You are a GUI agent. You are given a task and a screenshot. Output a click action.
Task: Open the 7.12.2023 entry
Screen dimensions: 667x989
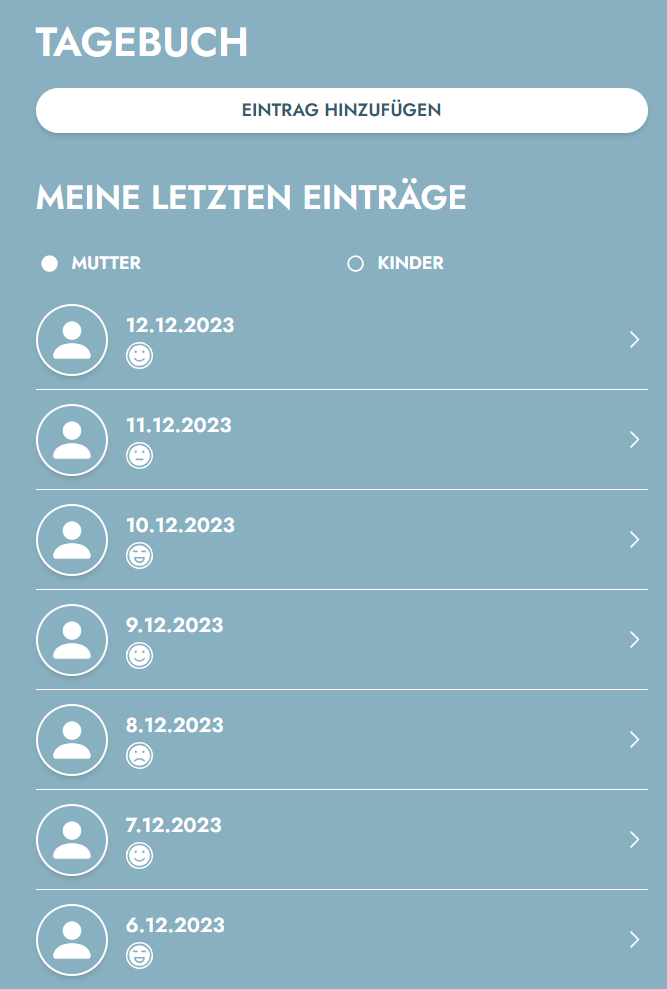(x=340, y=840)
